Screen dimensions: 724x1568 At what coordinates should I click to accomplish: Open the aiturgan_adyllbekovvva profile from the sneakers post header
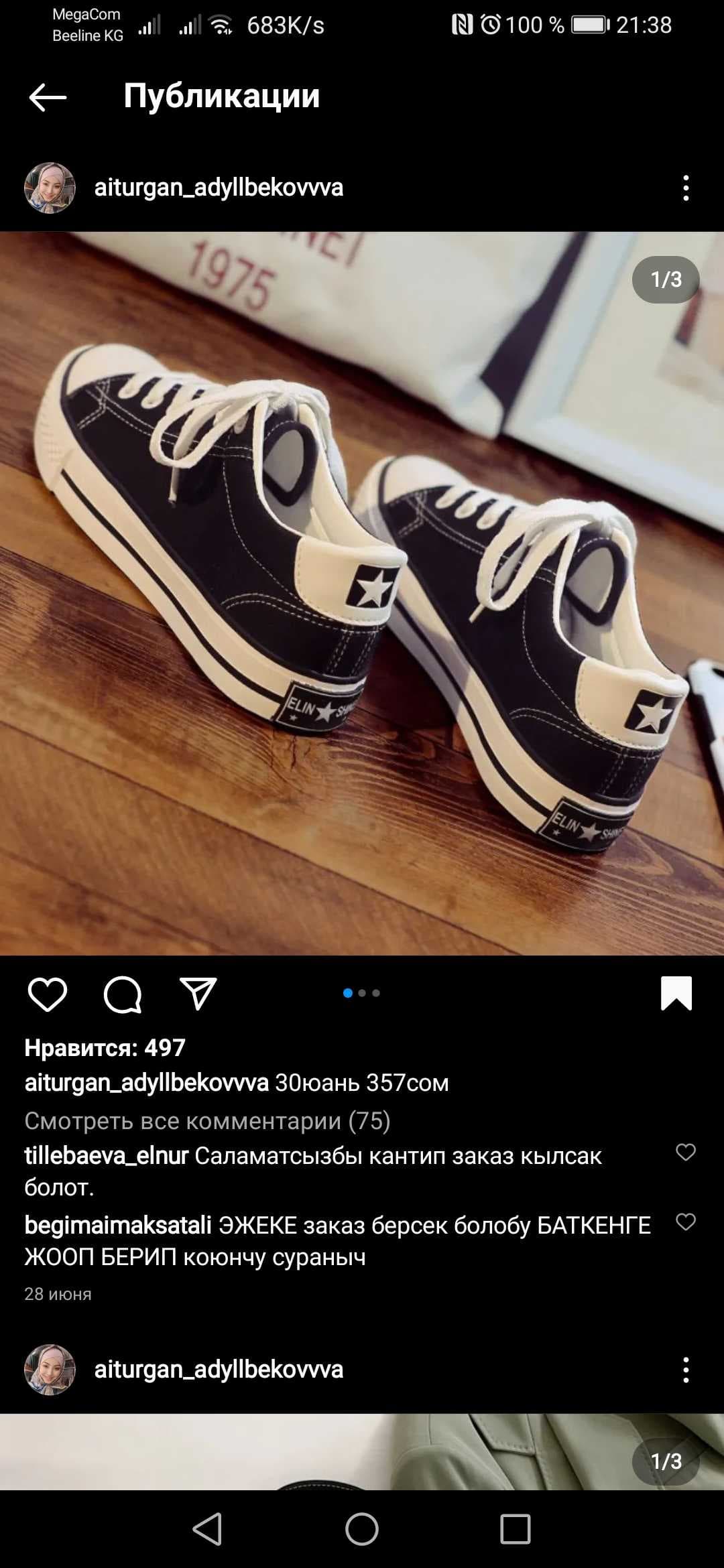[x=219, y=188]
